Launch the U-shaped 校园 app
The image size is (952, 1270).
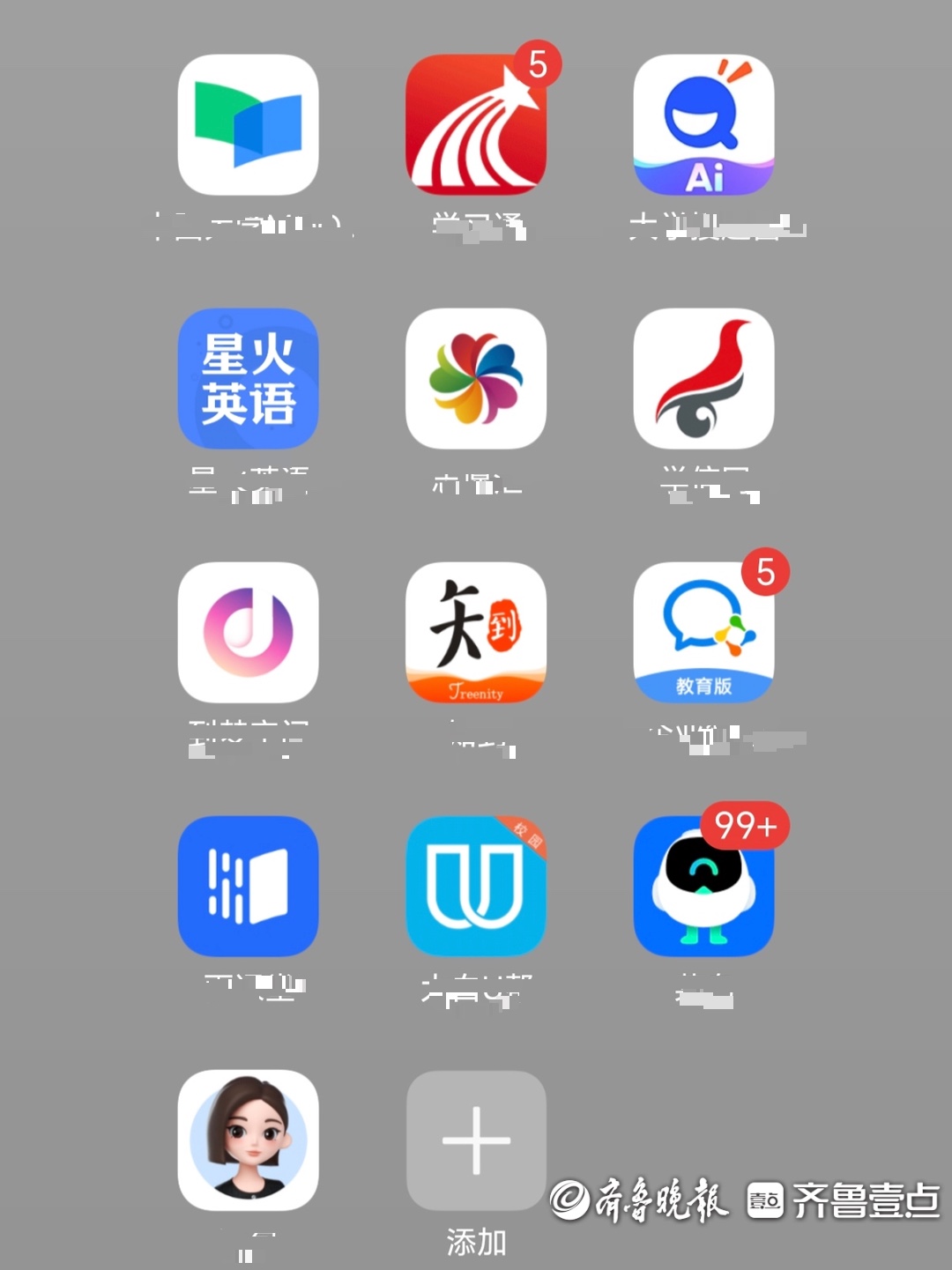coord(475,886)
